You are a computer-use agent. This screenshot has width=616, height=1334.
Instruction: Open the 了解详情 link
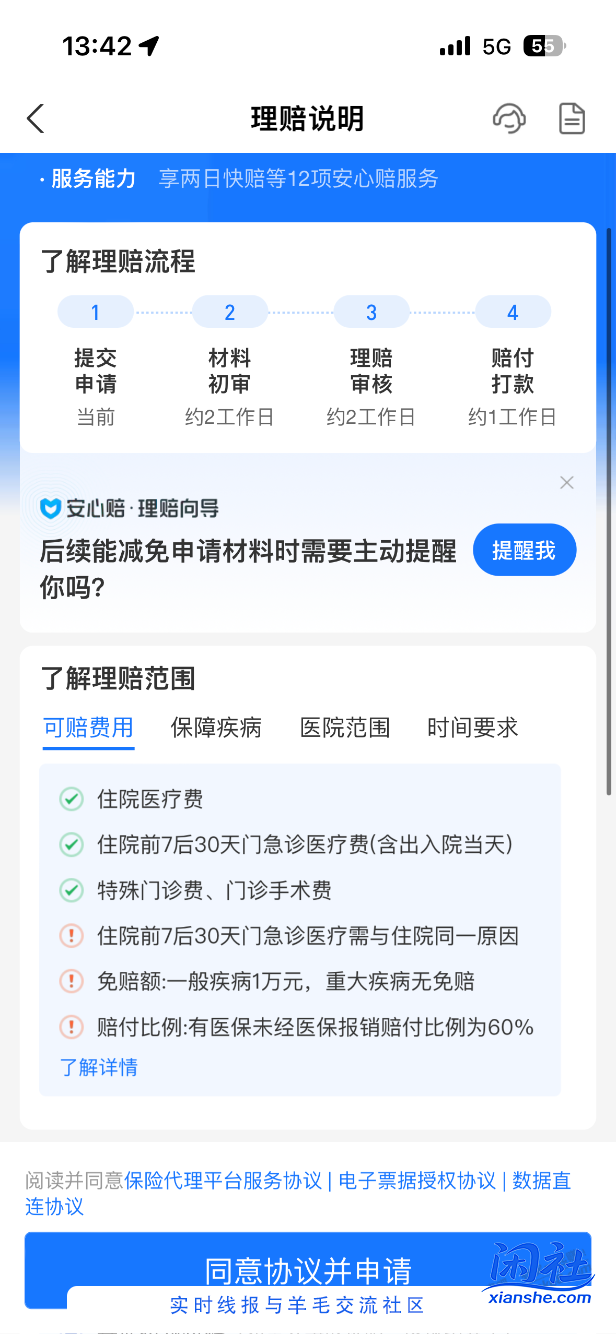coord(99,1068)
